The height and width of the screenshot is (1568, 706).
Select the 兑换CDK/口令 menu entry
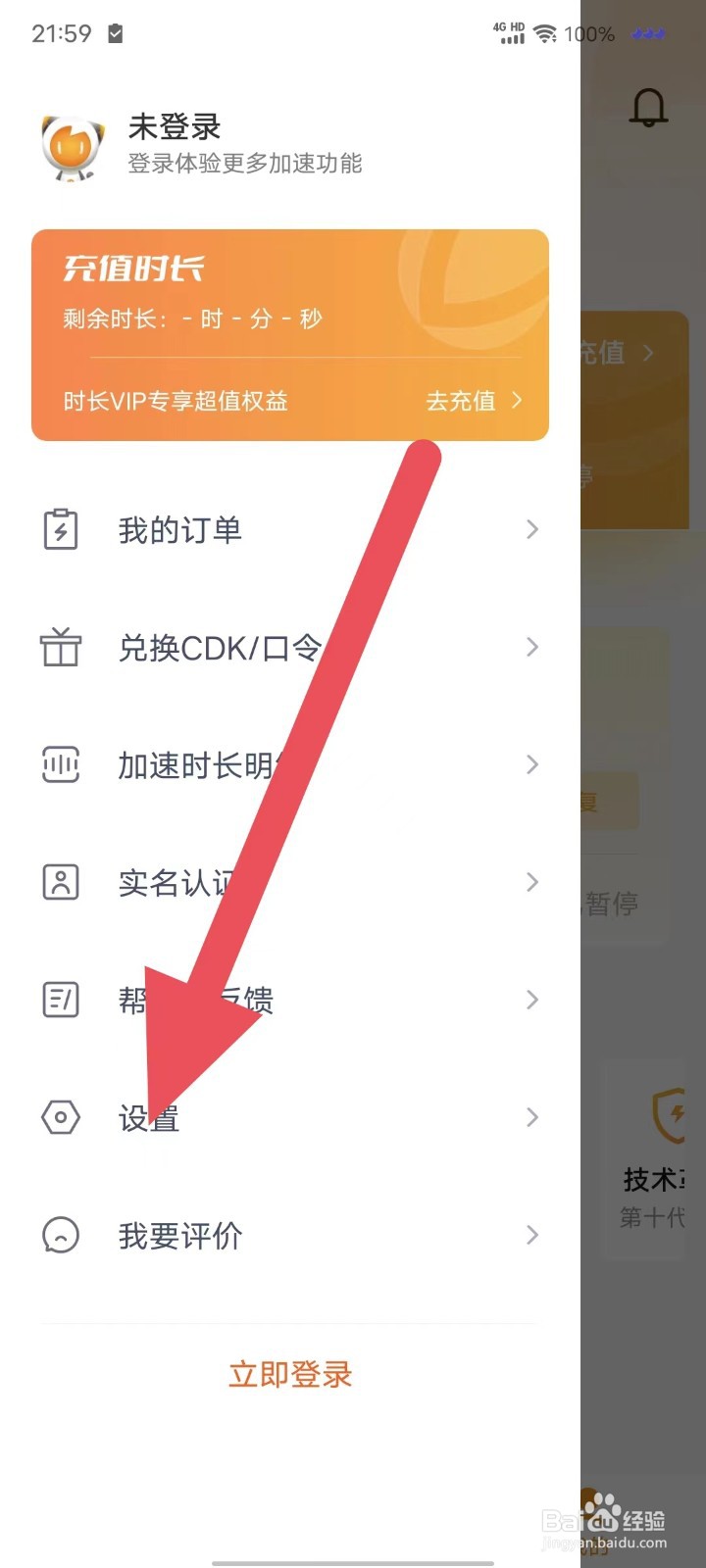point(220,647)
